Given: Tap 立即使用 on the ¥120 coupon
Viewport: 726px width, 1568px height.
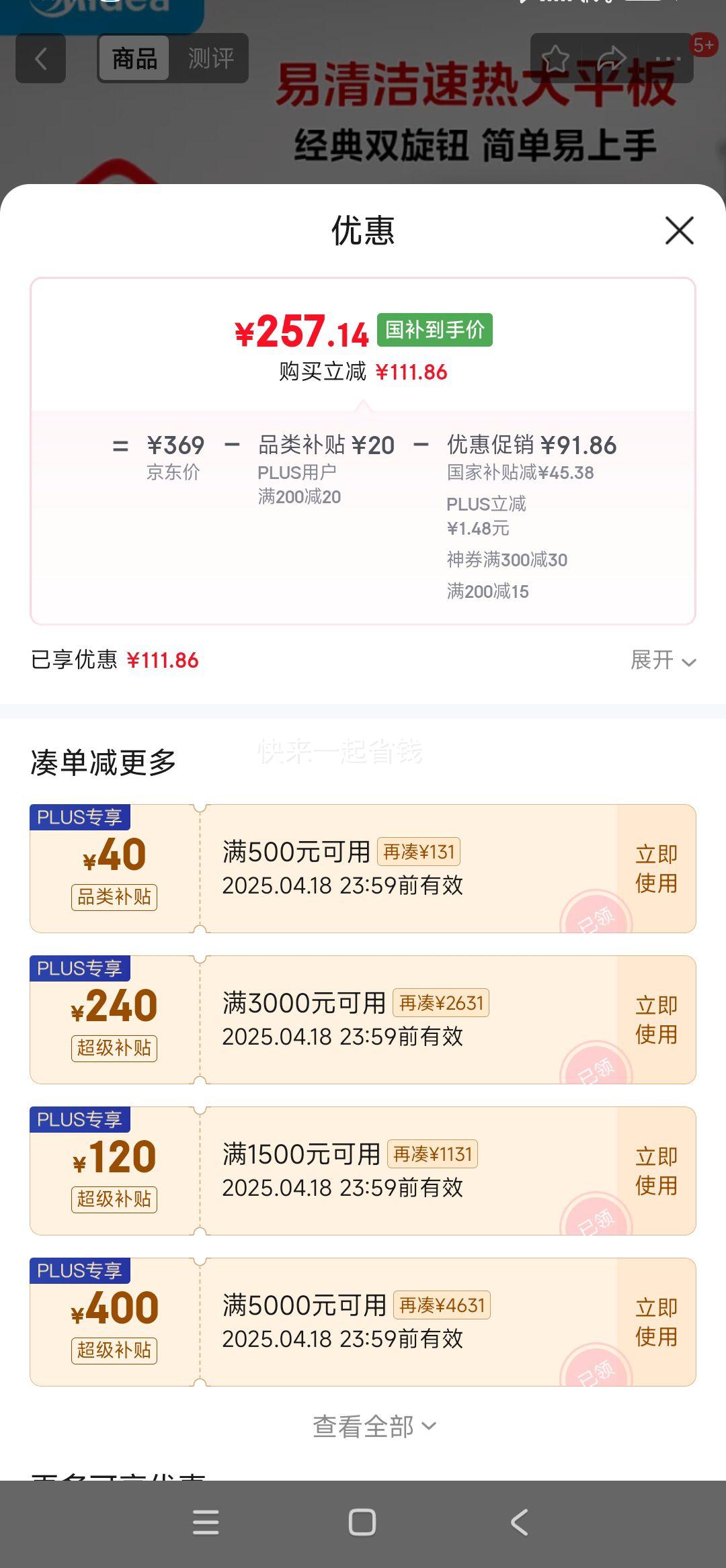Looking at the screenshot, I should (x=657, y=1170).
